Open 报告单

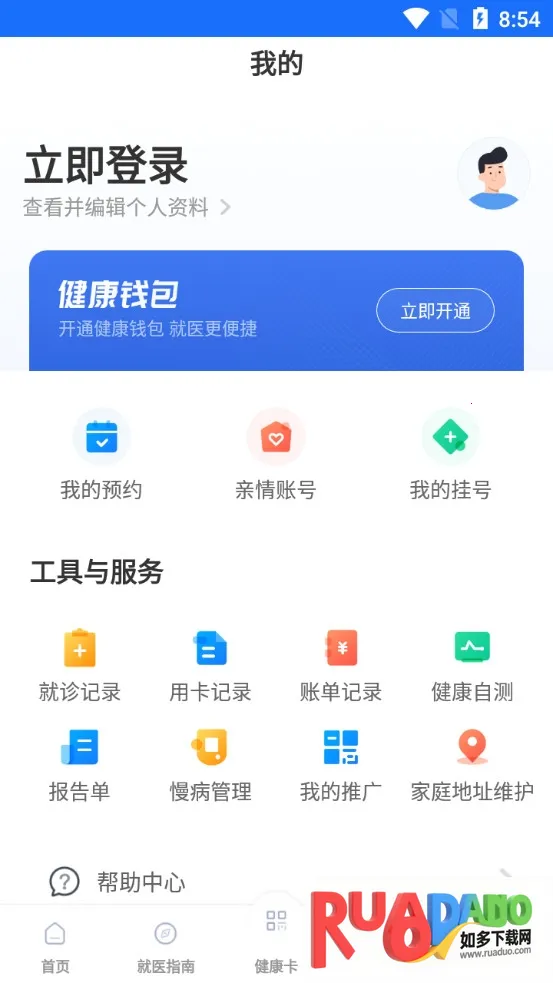(x=80, y=765)
